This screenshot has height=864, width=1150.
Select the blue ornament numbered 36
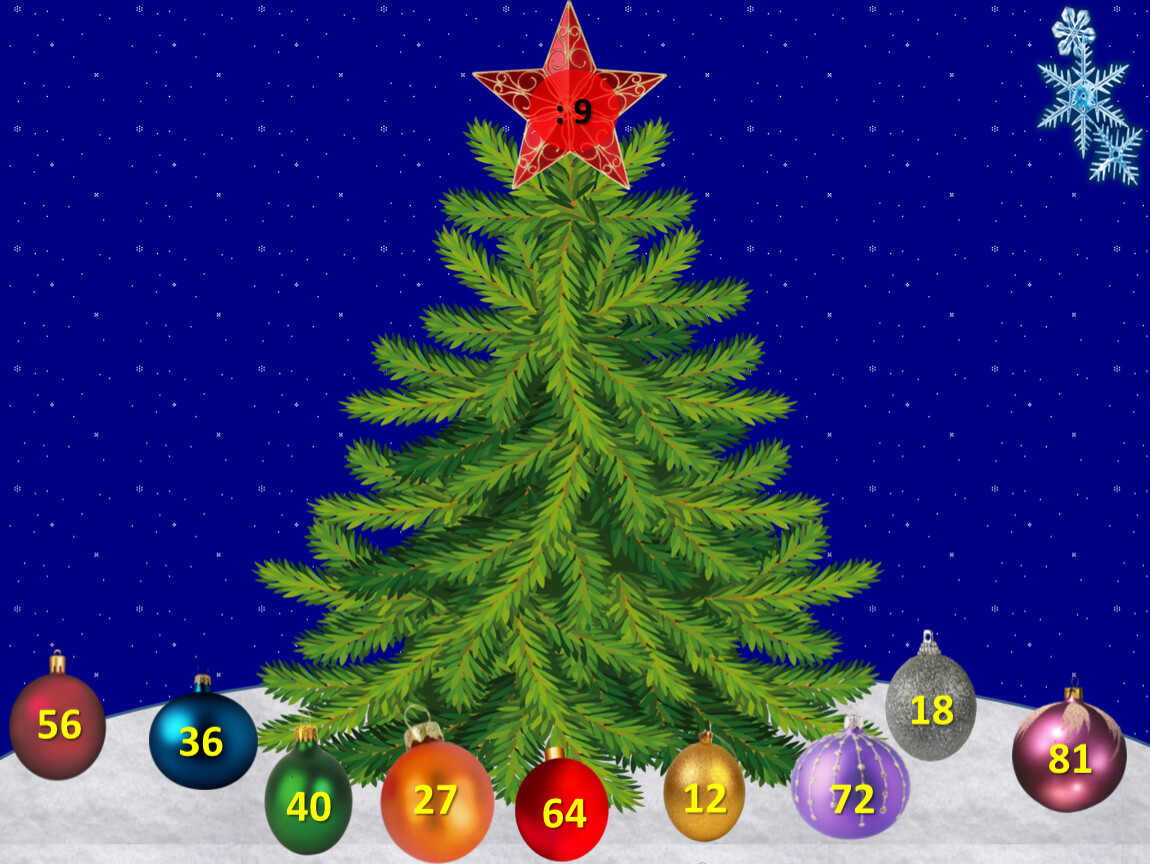pyautogui.click(x=202, y=741)
